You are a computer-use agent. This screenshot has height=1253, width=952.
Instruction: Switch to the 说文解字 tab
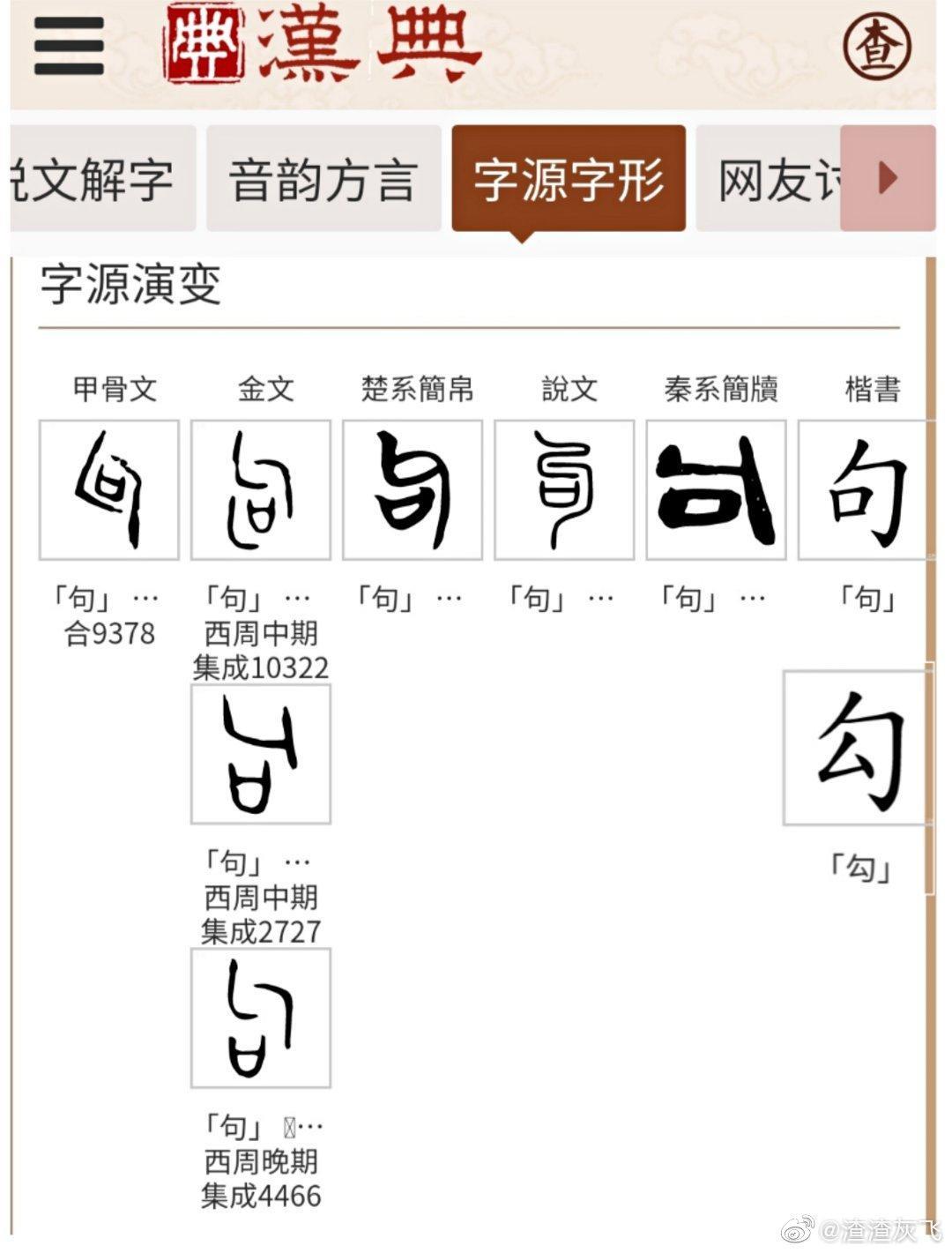pyautogui.click(x=101, y=179)
